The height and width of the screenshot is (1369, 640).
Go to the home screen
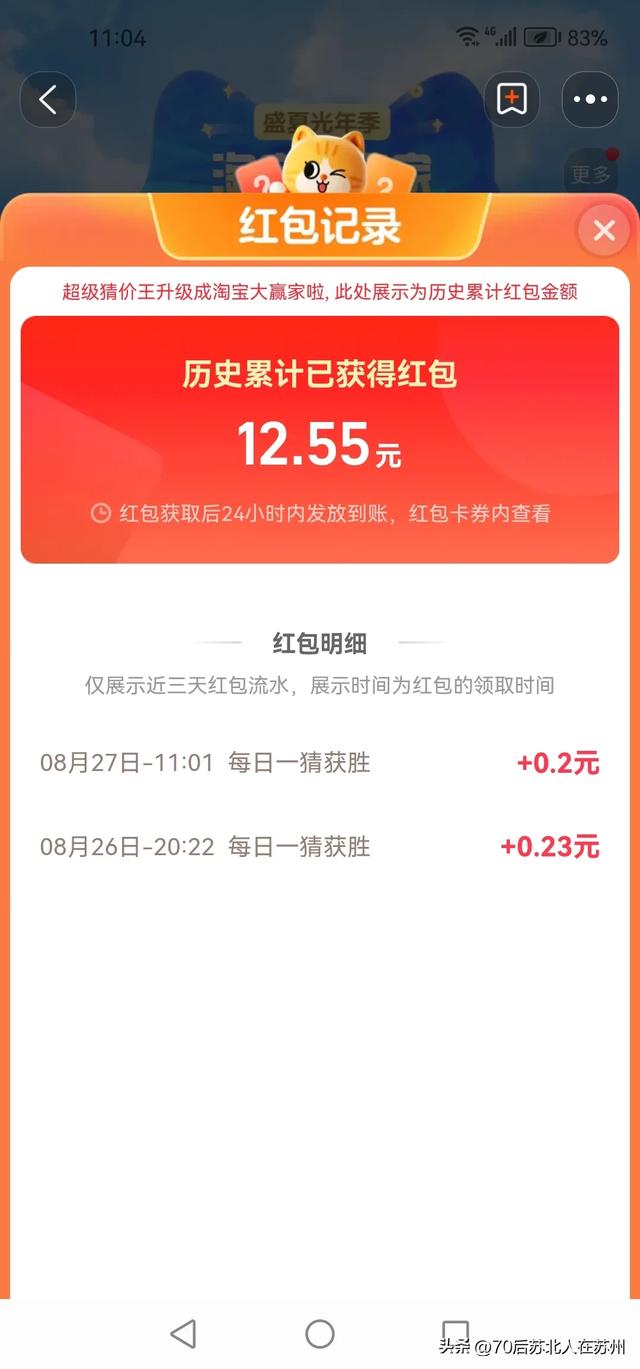(x=320, y=1333)
